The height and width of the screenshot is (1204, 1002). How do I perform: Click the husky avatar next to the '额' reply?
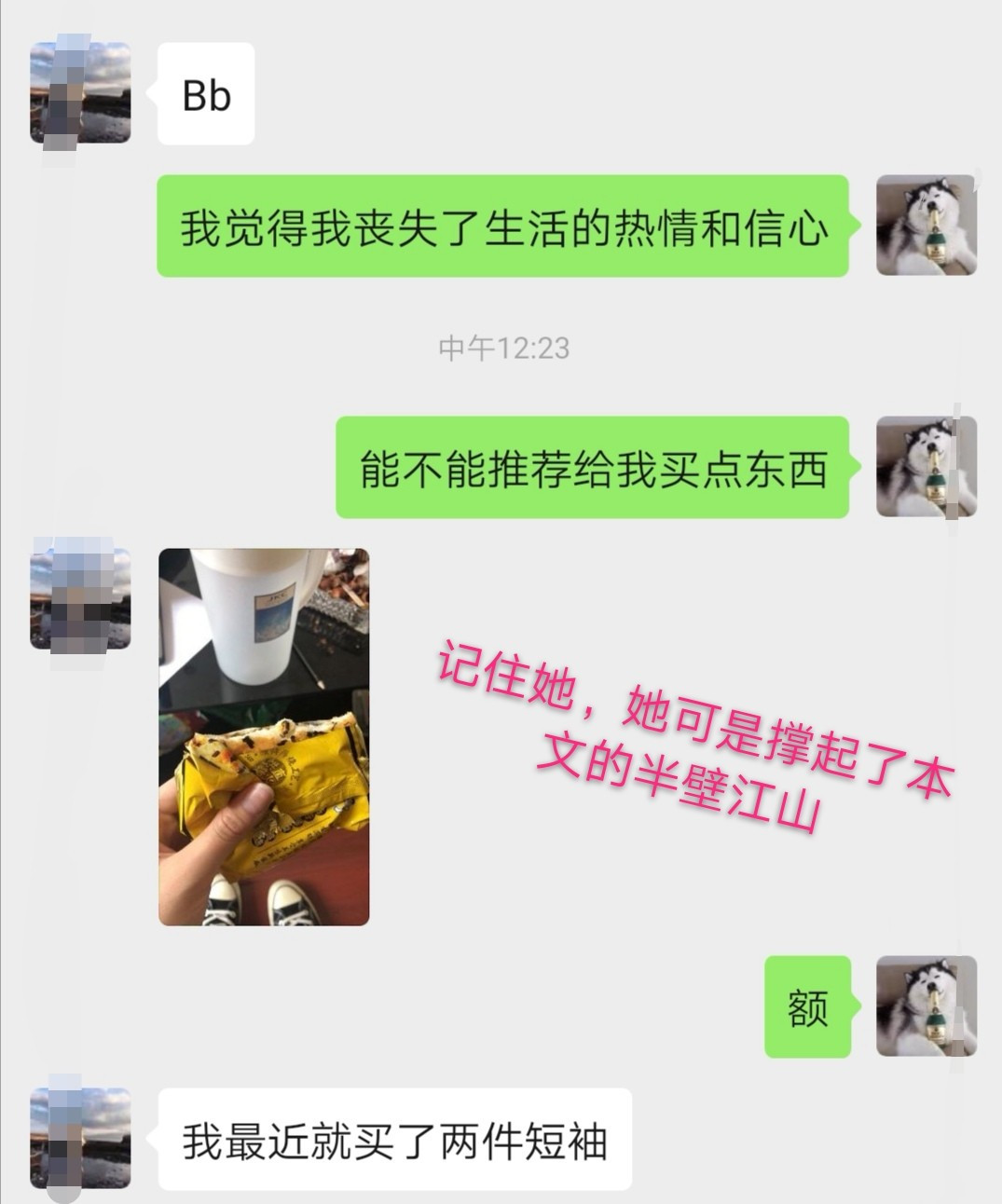(926, 1006)
